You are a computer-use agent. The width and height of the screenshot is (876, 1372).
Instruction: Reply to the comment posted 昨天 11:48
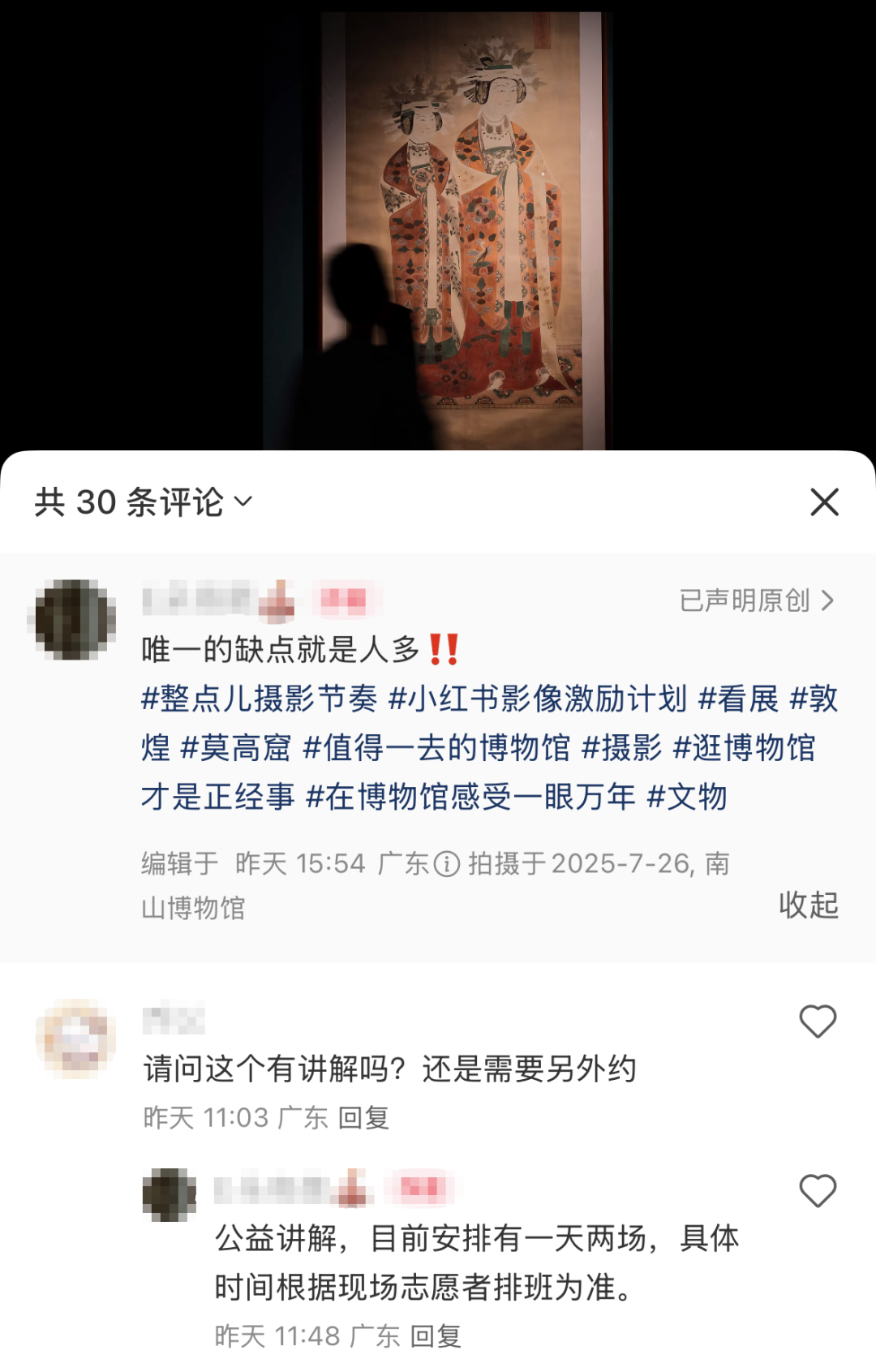[436, 1336]
